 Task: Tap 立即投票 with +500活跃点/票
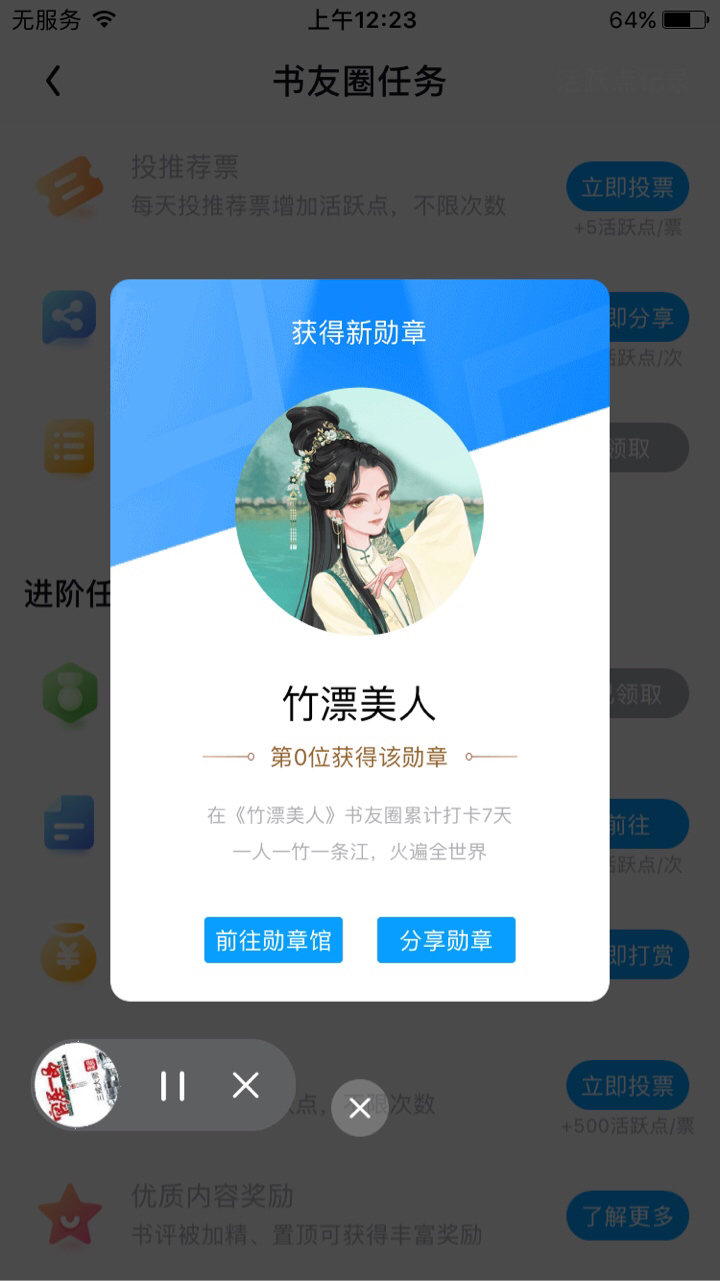[x=627, y=1086]
